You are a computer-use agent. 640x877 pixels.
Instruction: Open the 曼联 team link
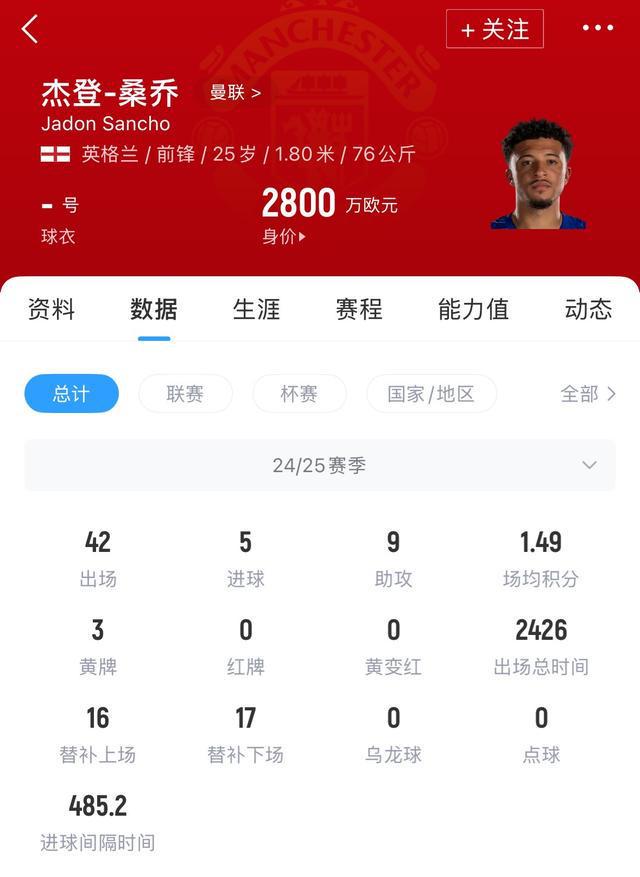tap(234, 93)
